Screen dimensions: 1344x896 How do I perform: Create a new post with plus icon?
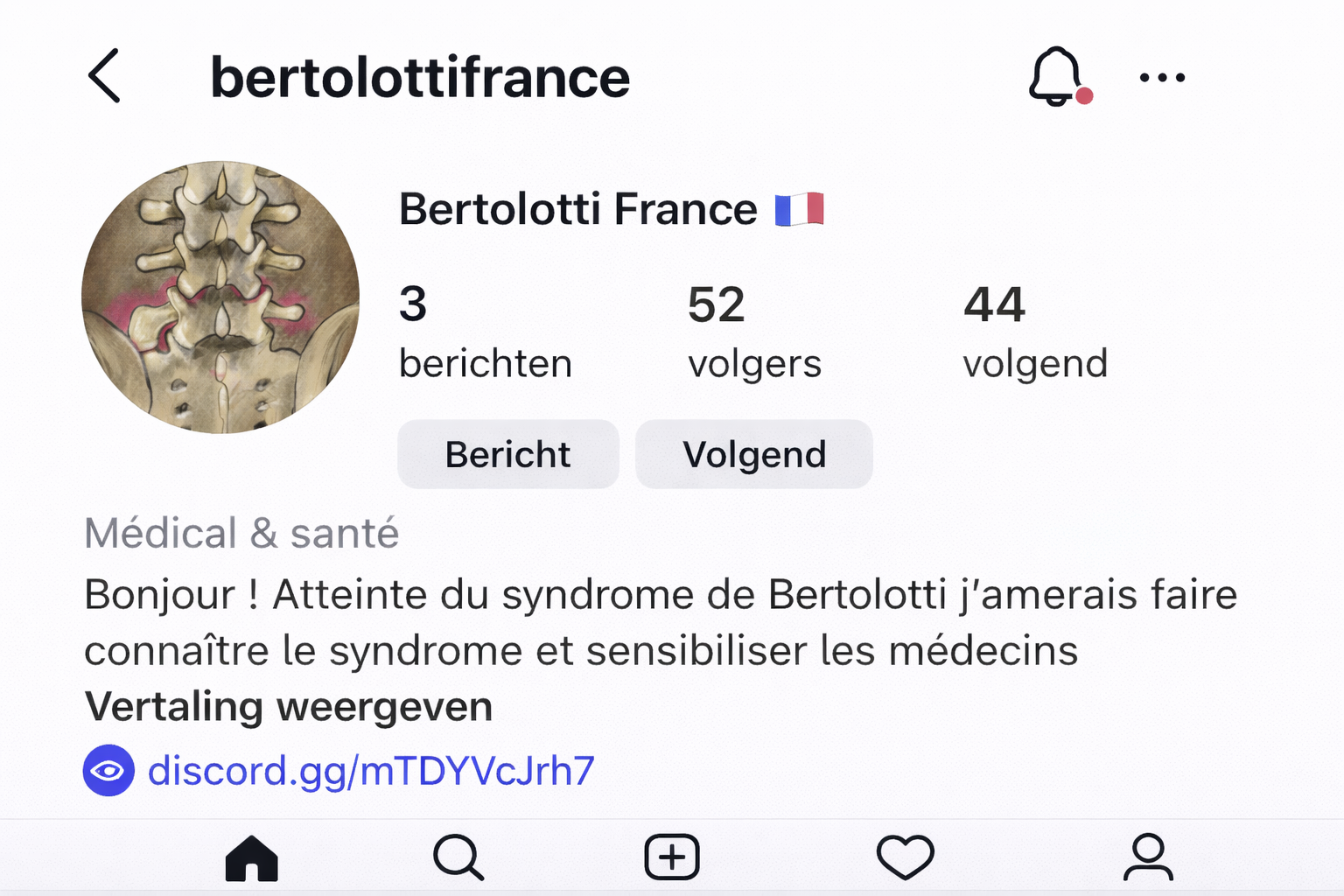click(672, 857)
